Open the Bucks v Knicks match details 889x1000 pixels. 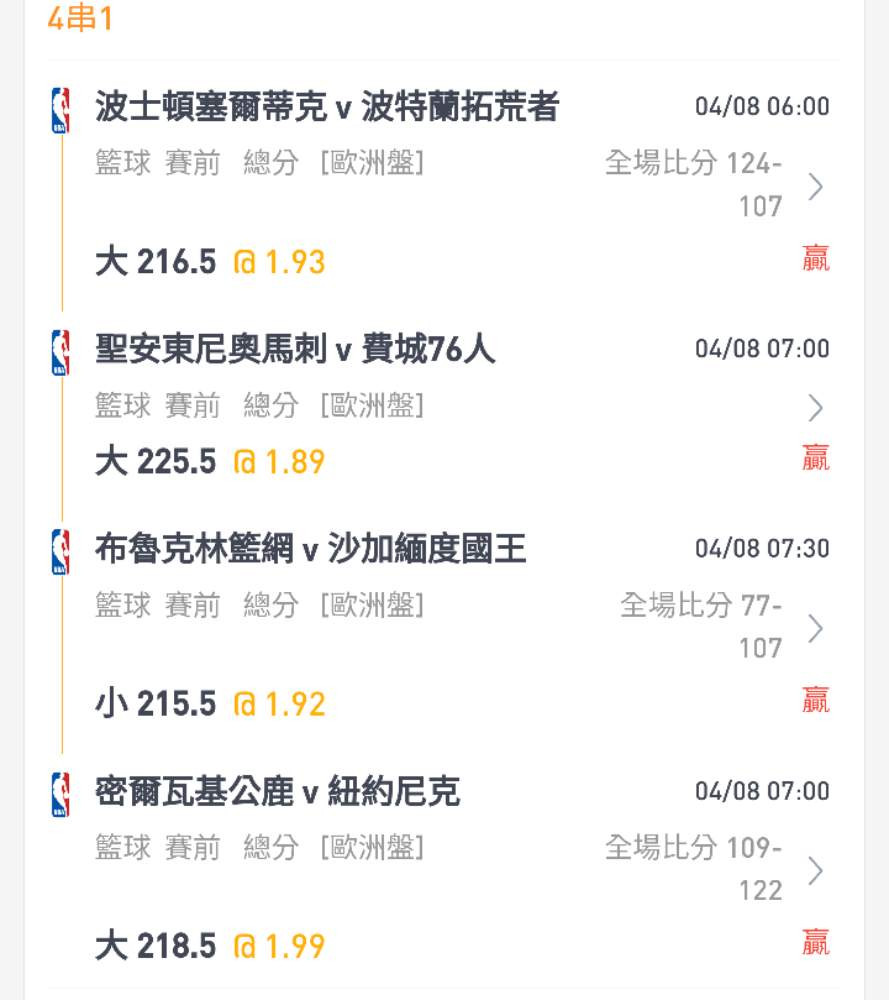click(815, 870)
